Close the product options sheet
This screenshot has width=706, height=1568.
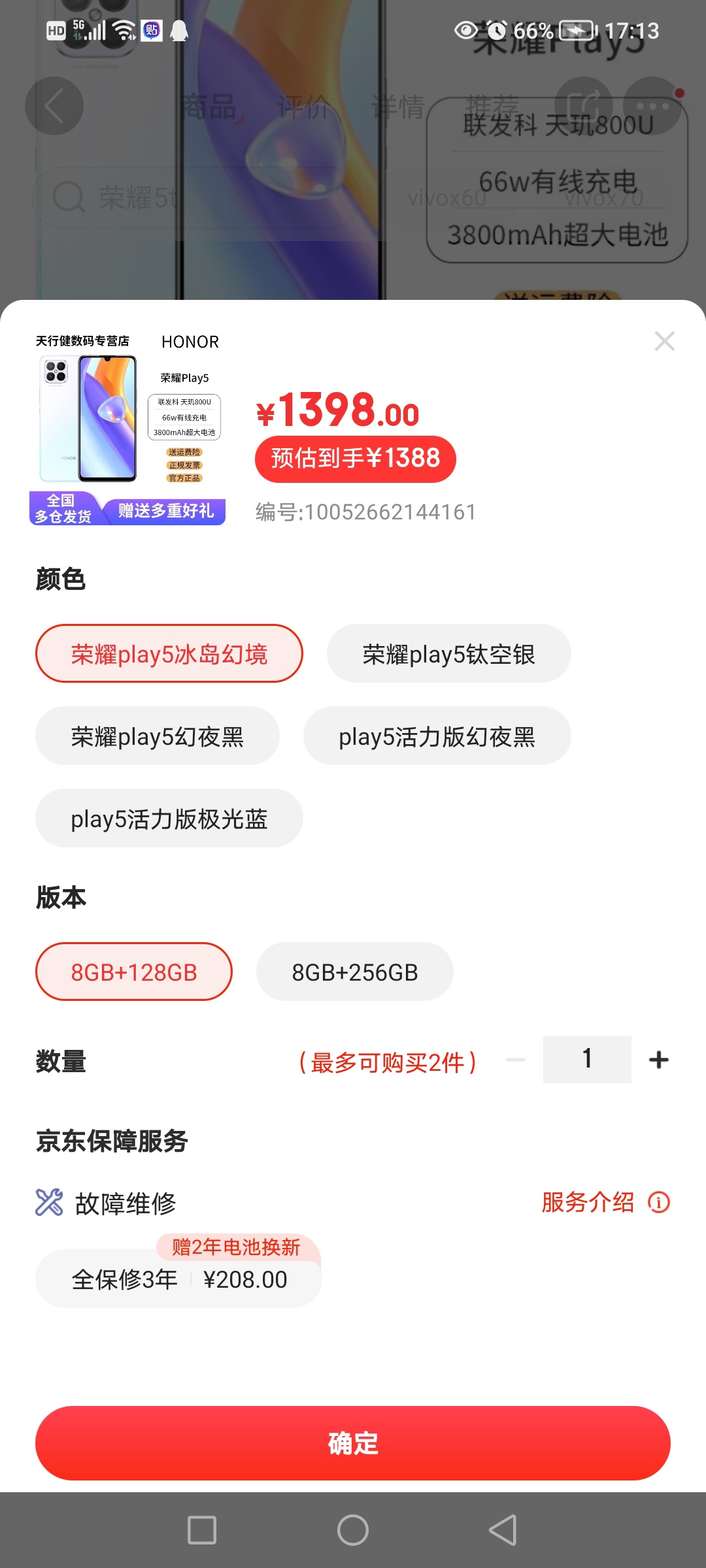coord(664,341)
